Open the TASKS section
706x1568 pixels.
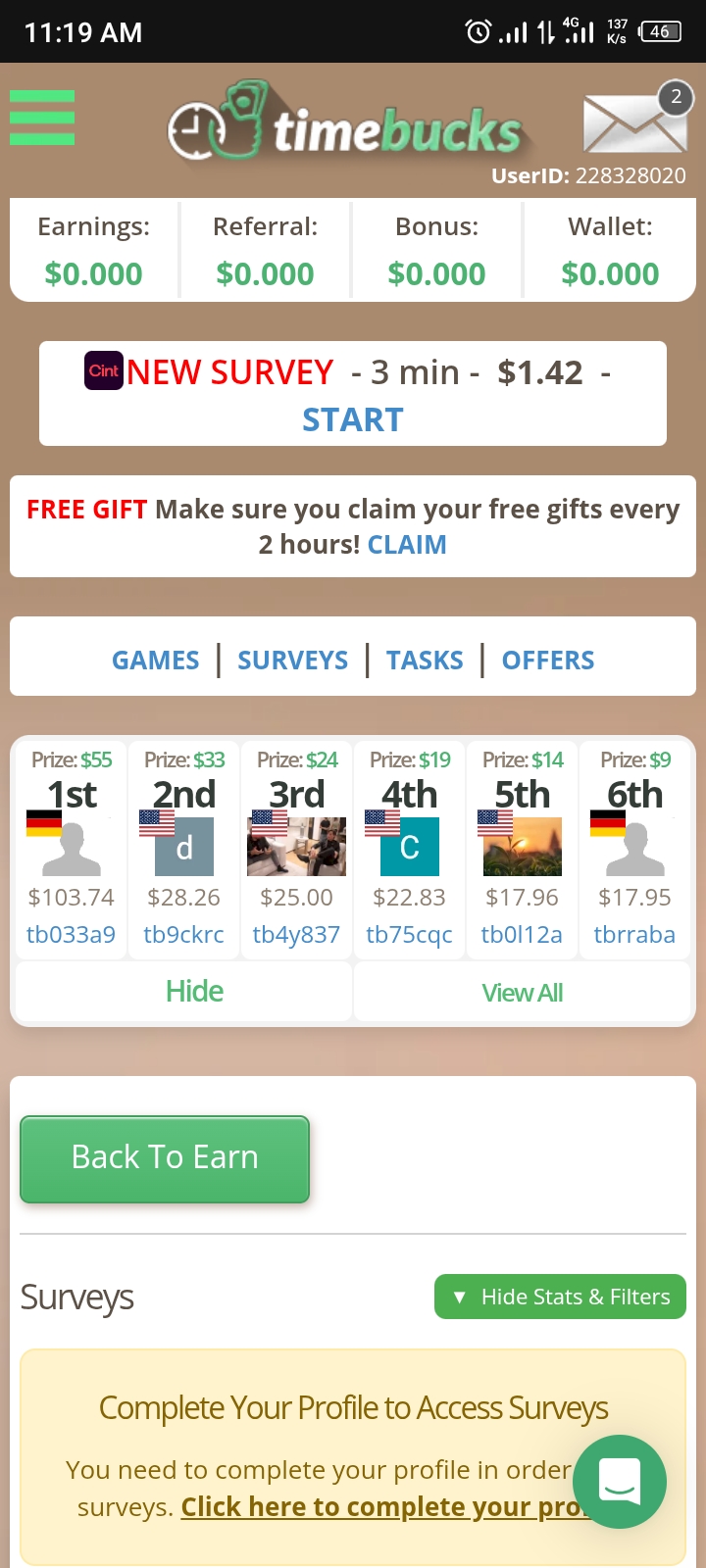tap(425, 661)
